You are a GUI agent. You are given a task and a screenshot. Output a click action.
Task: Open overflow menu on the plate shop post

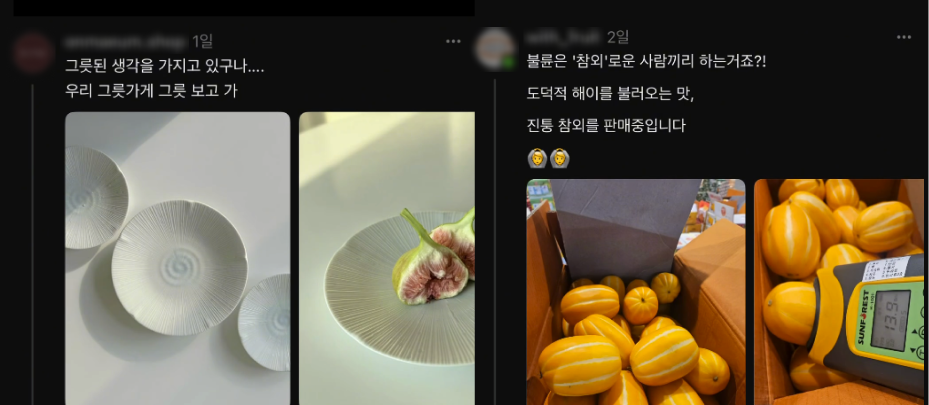[453, 41]
